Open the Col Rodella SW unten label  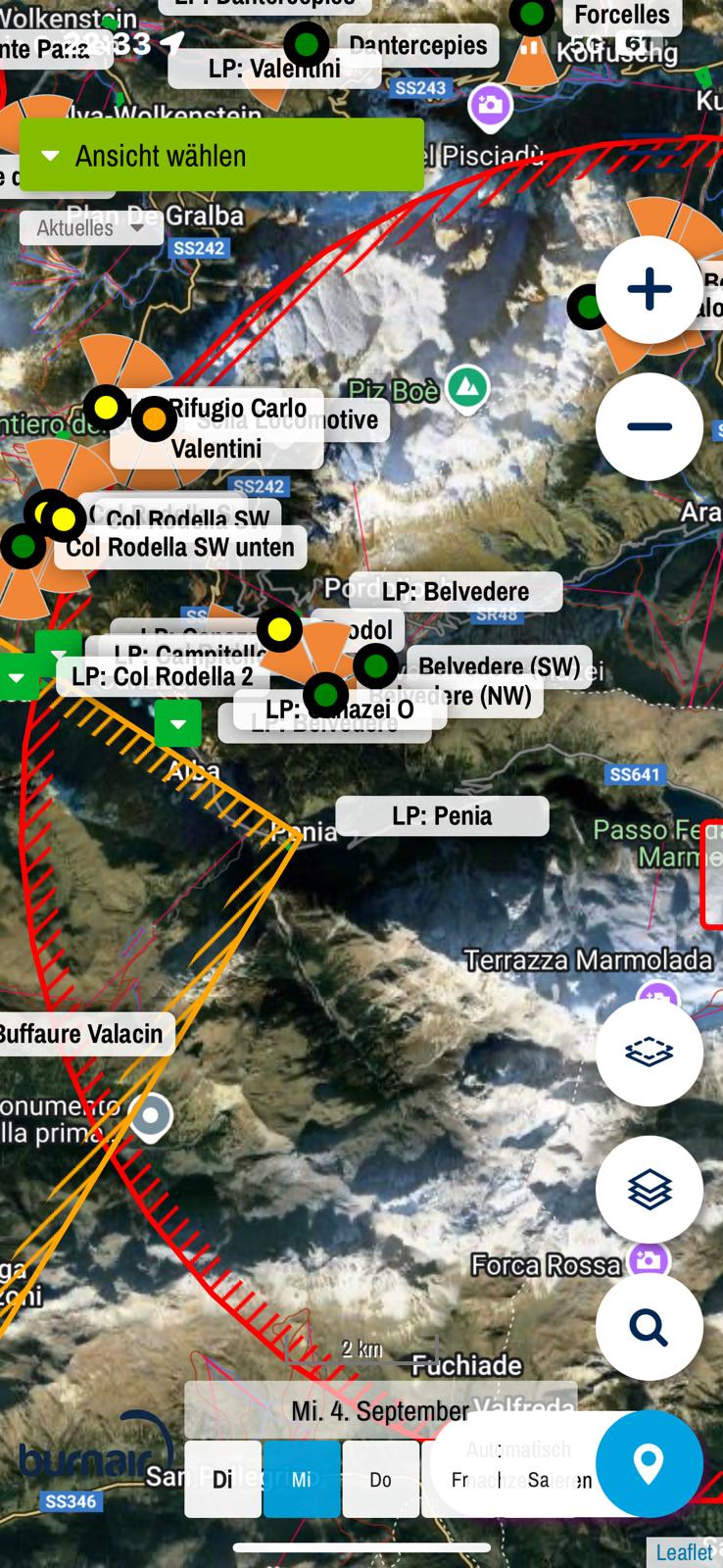pos(180,547)
